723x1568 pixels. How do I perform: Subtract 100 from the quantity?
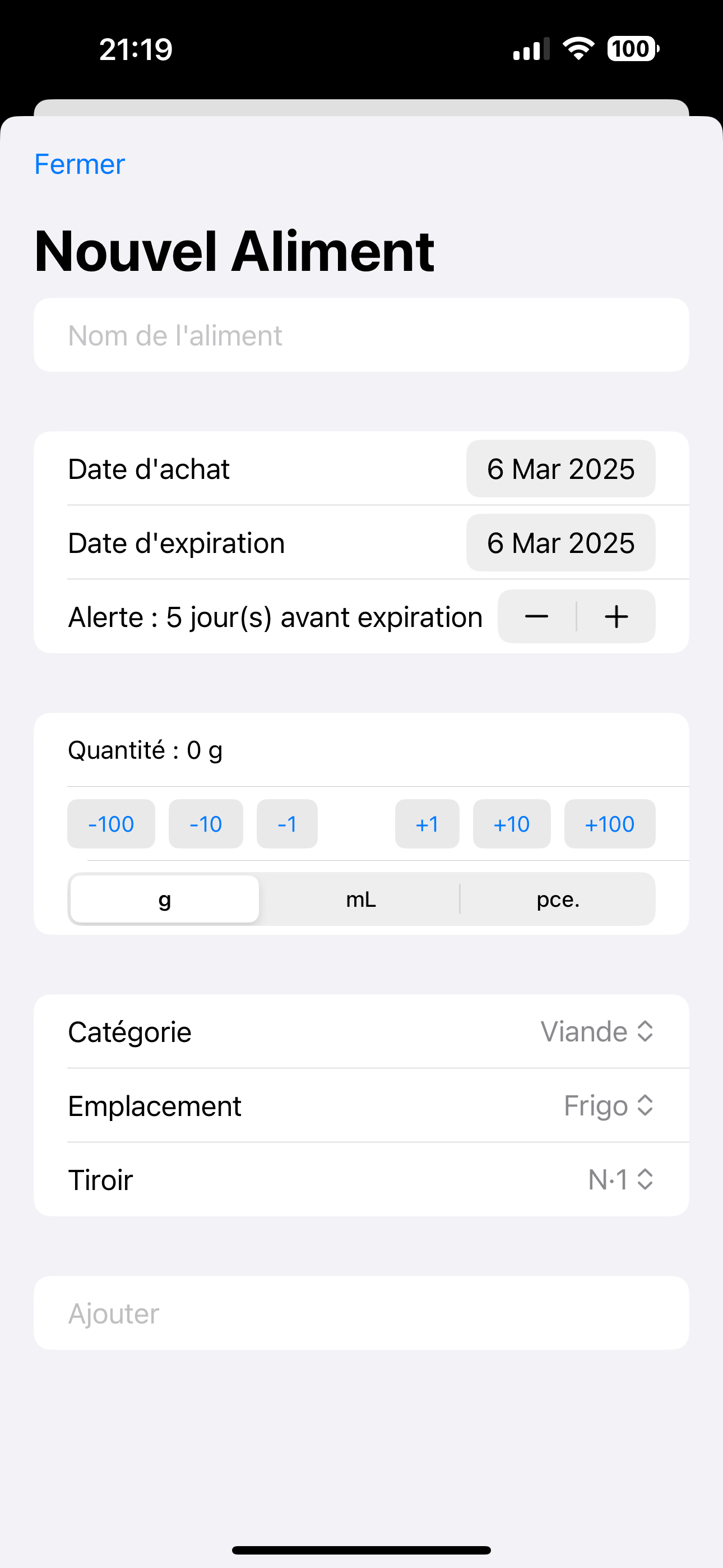[x=111, y=824]
